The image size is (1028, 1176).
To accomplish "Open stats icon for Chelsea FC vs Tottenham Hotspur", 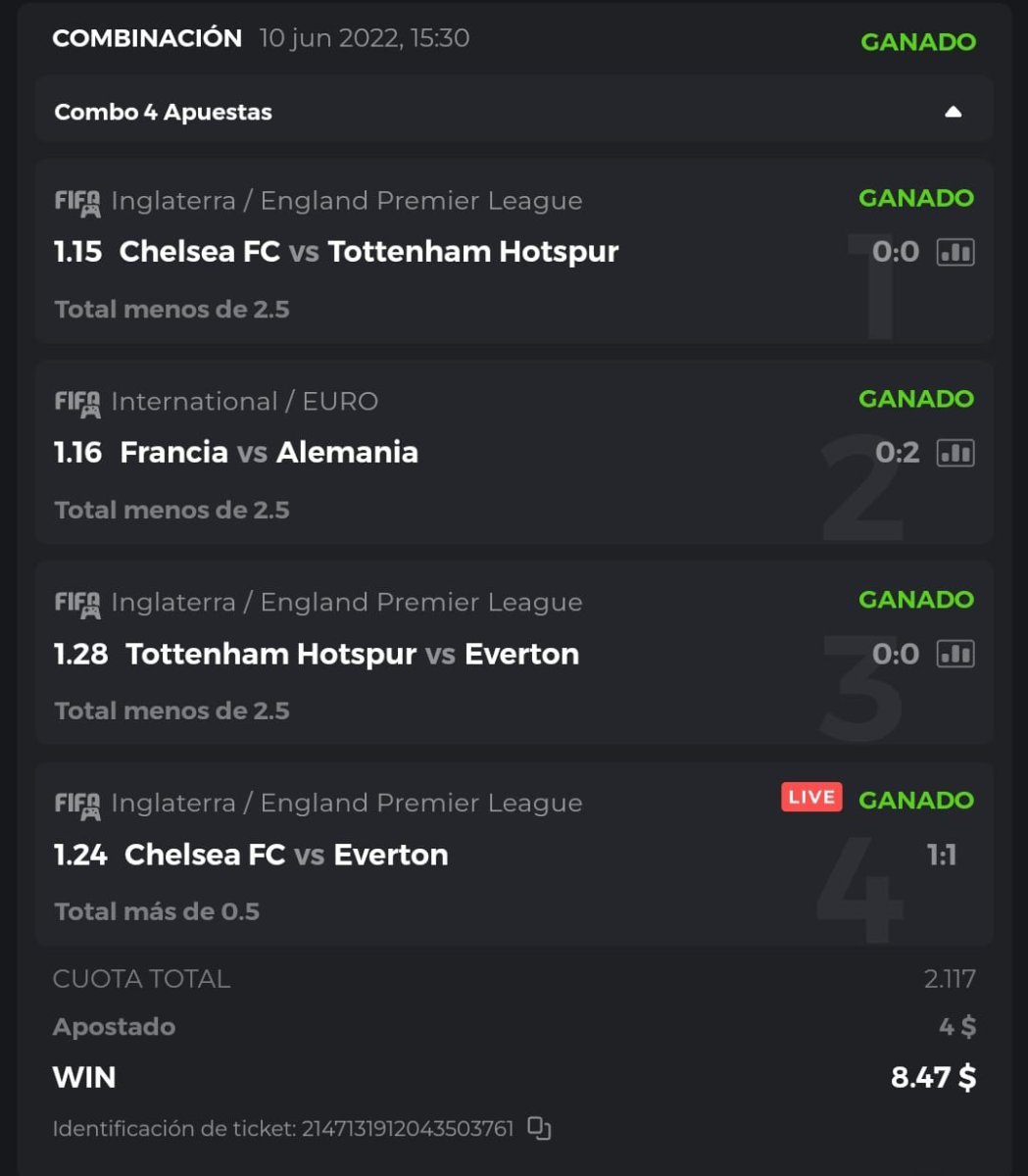I will pyautogui.click(x=955, y=252).
